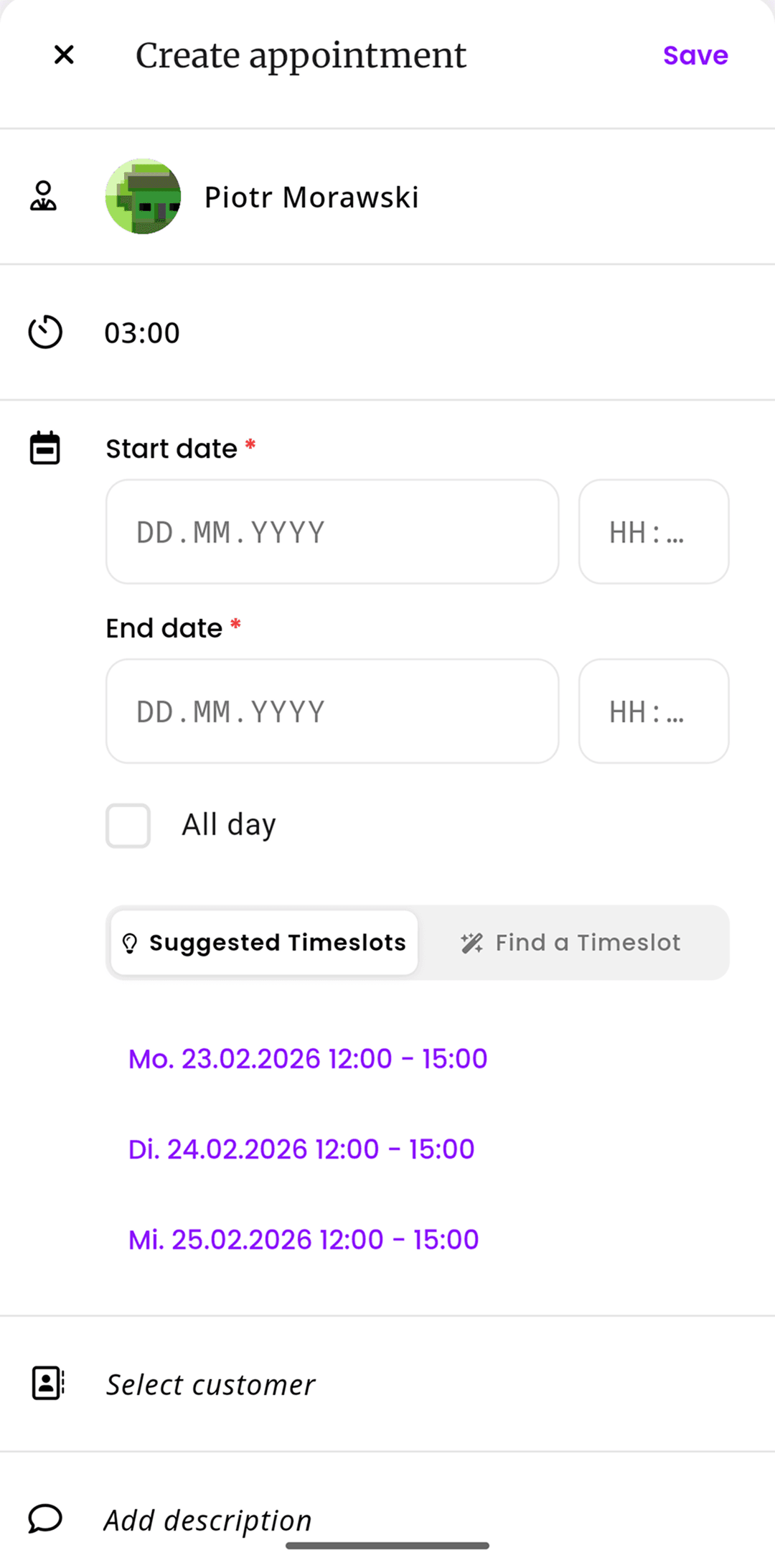Click the clock icon beside 03:00 duration

tap(45, 332)
